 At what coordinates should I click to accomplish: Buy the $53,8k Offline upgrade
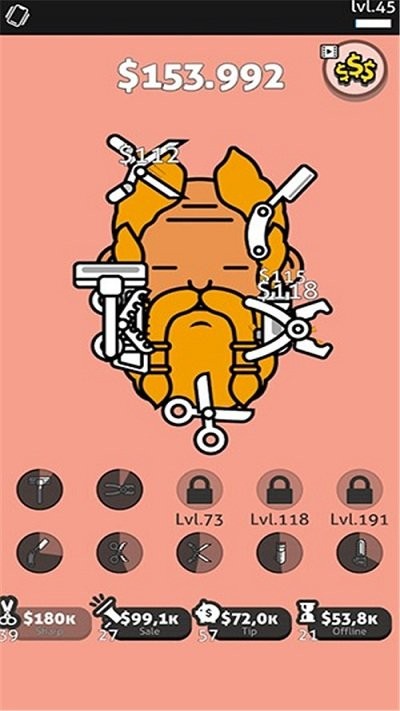tap(345, 623)
